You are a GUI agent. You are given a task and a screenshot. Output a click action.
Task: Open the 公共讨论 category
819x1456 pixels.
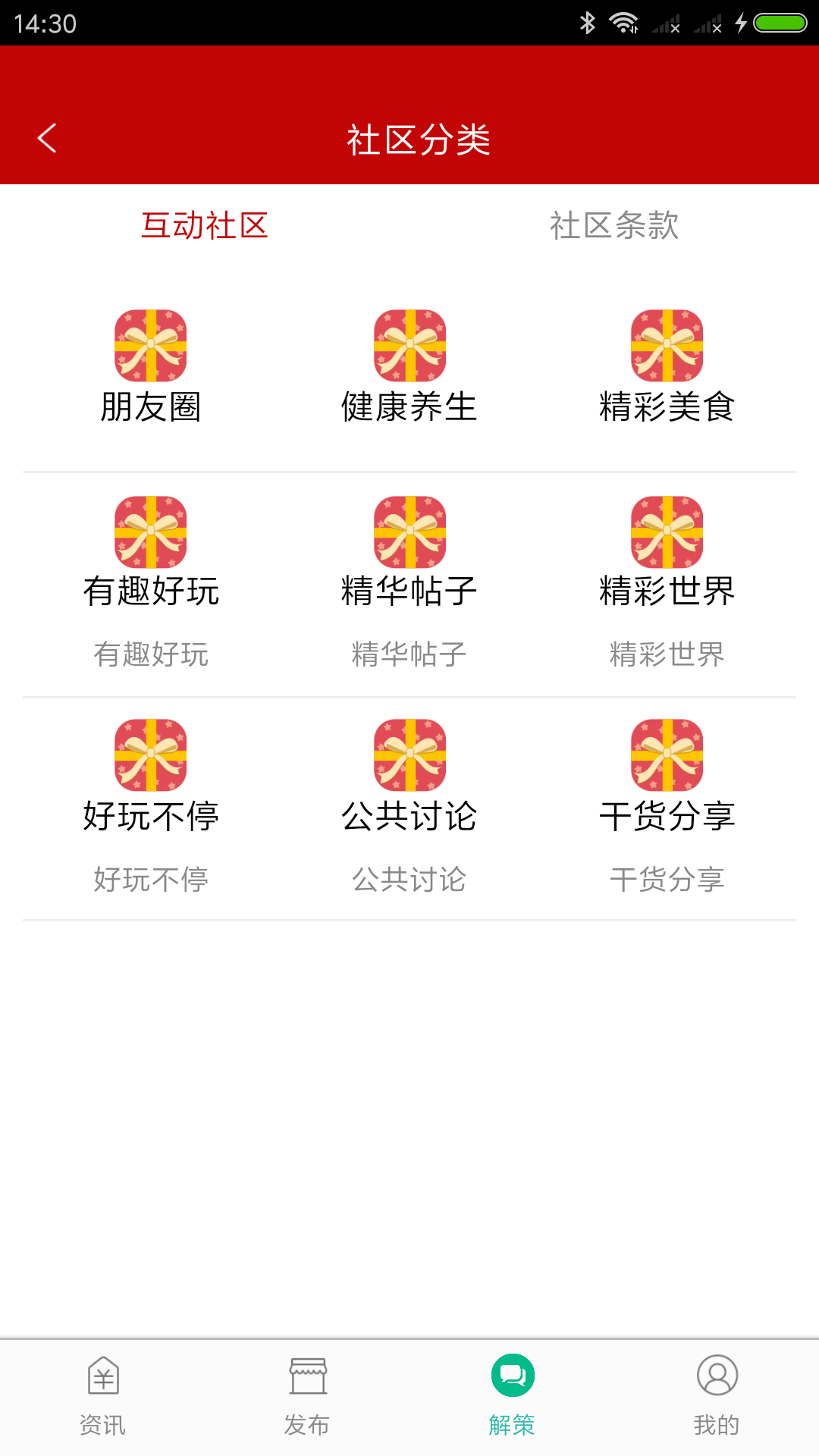pos(409,807)
